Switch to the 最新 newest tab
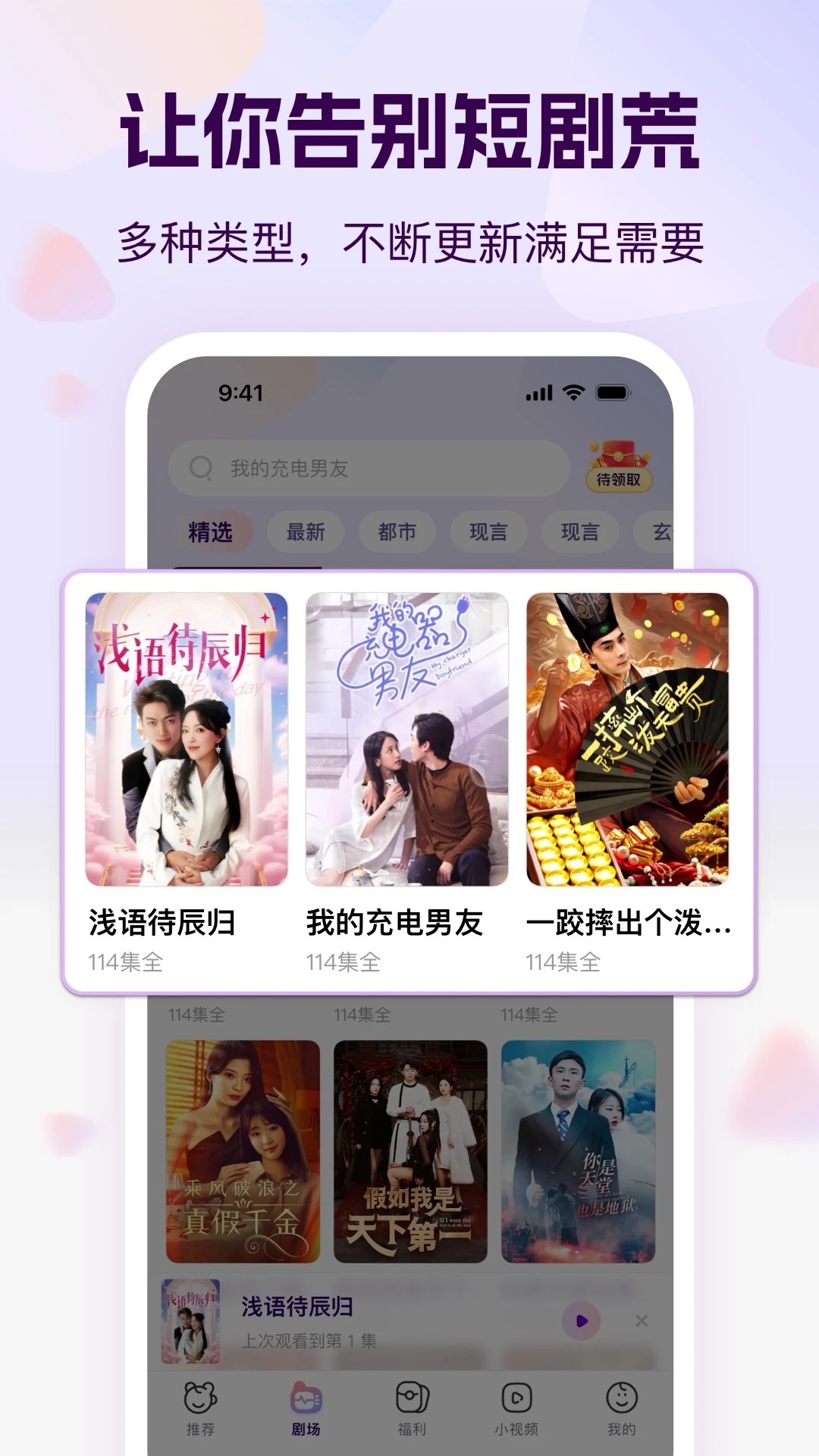Image resolution: width=819 pixels, height=1456 pixels. (306, 532)
